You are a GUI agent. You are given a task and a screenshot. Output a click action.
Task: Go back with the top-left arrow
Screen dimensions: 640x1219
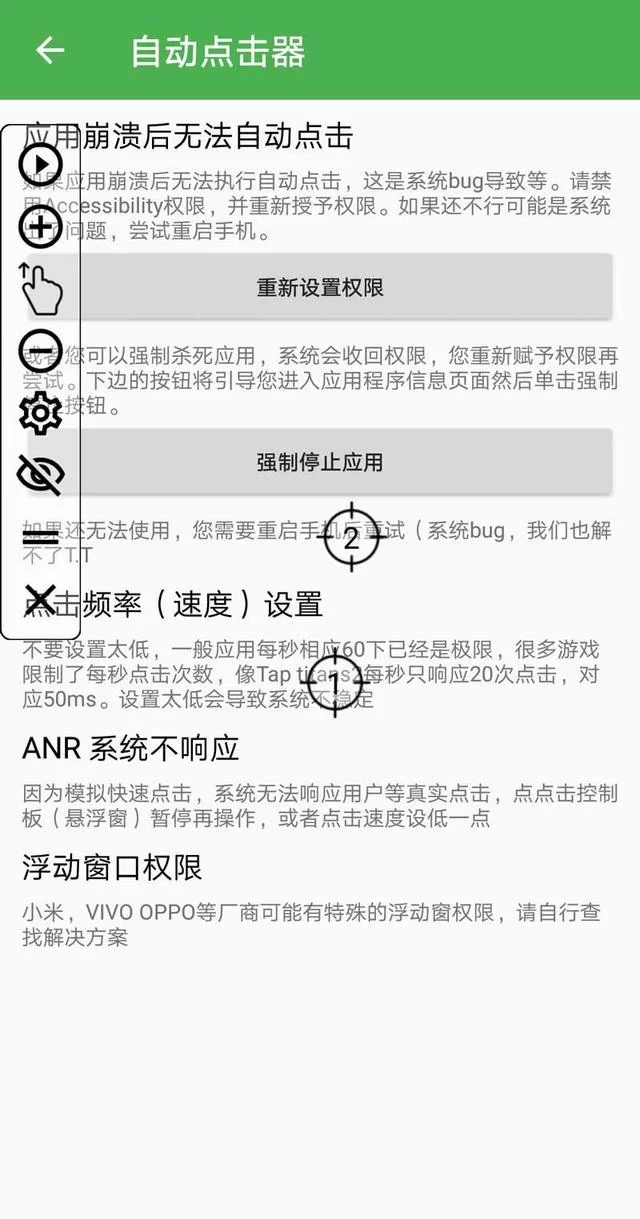pos(49,51)
